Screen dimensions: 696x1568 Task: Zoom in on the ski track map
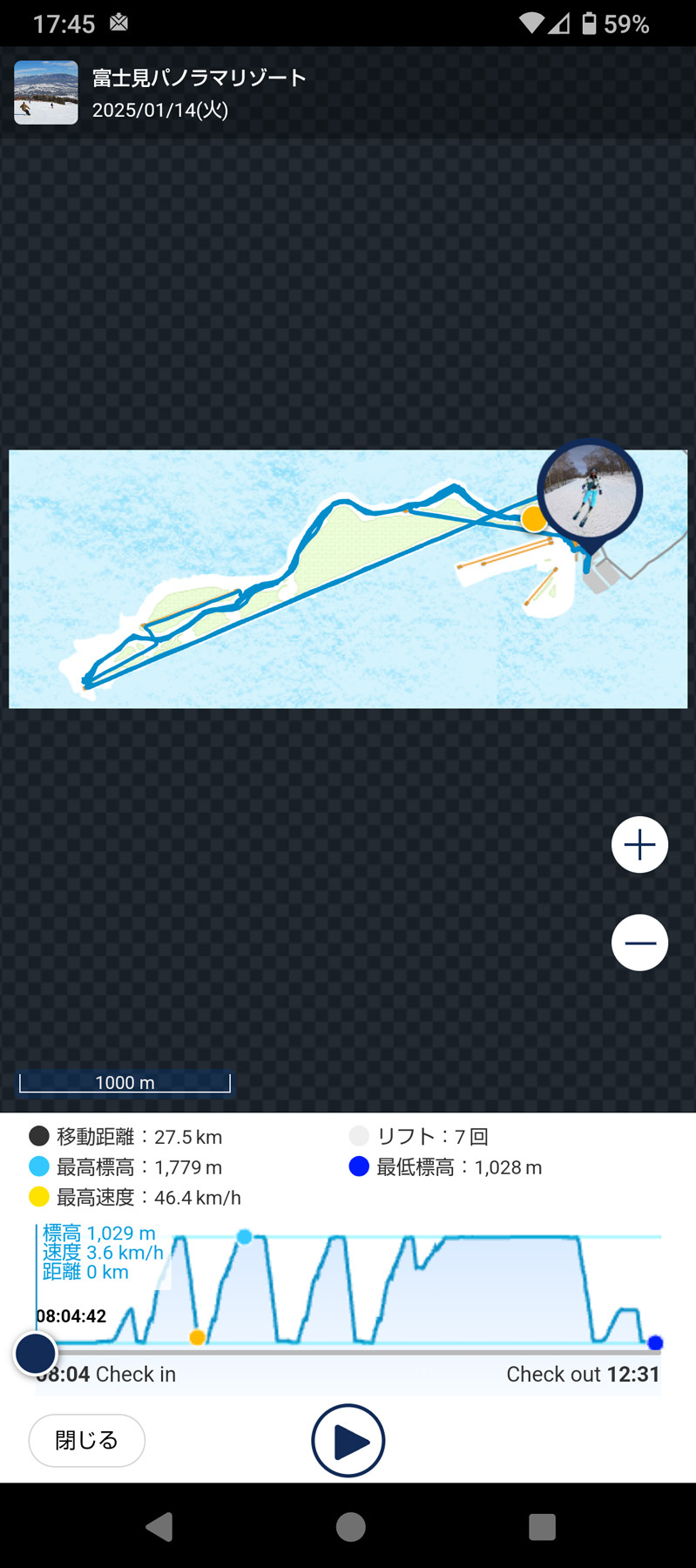pos(639,845)
